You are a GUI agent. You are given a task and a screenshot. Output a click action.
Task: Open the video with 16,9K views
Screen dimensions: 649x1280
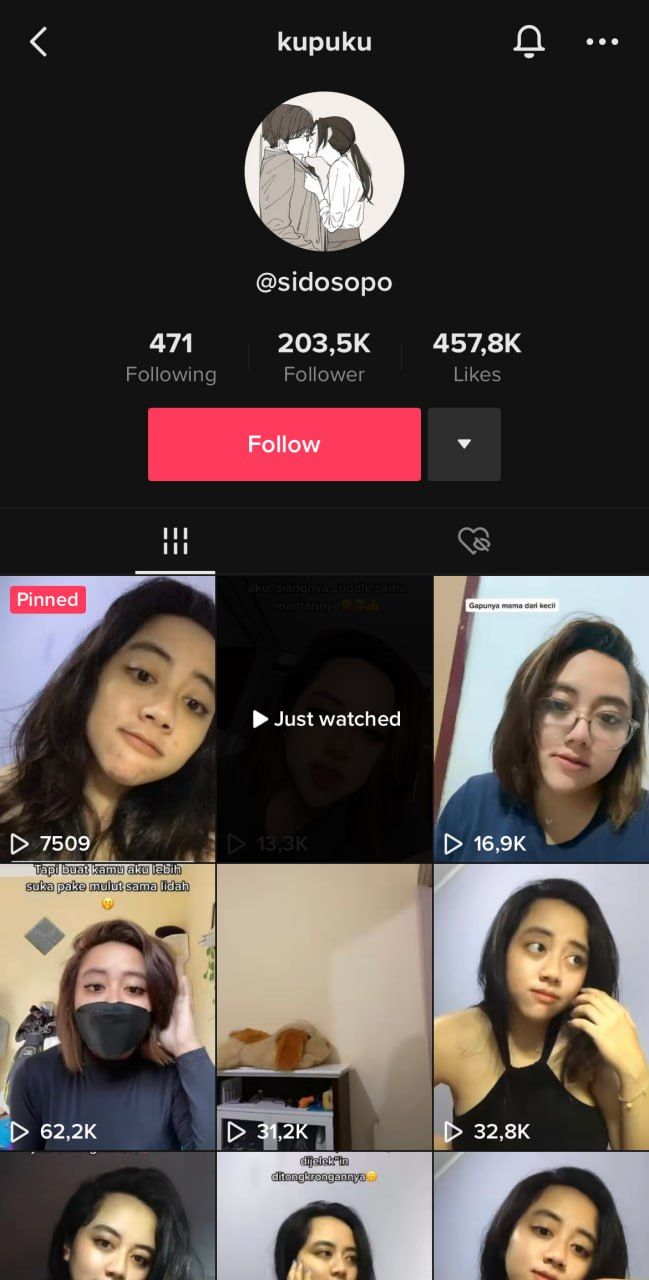coord(541,718)
